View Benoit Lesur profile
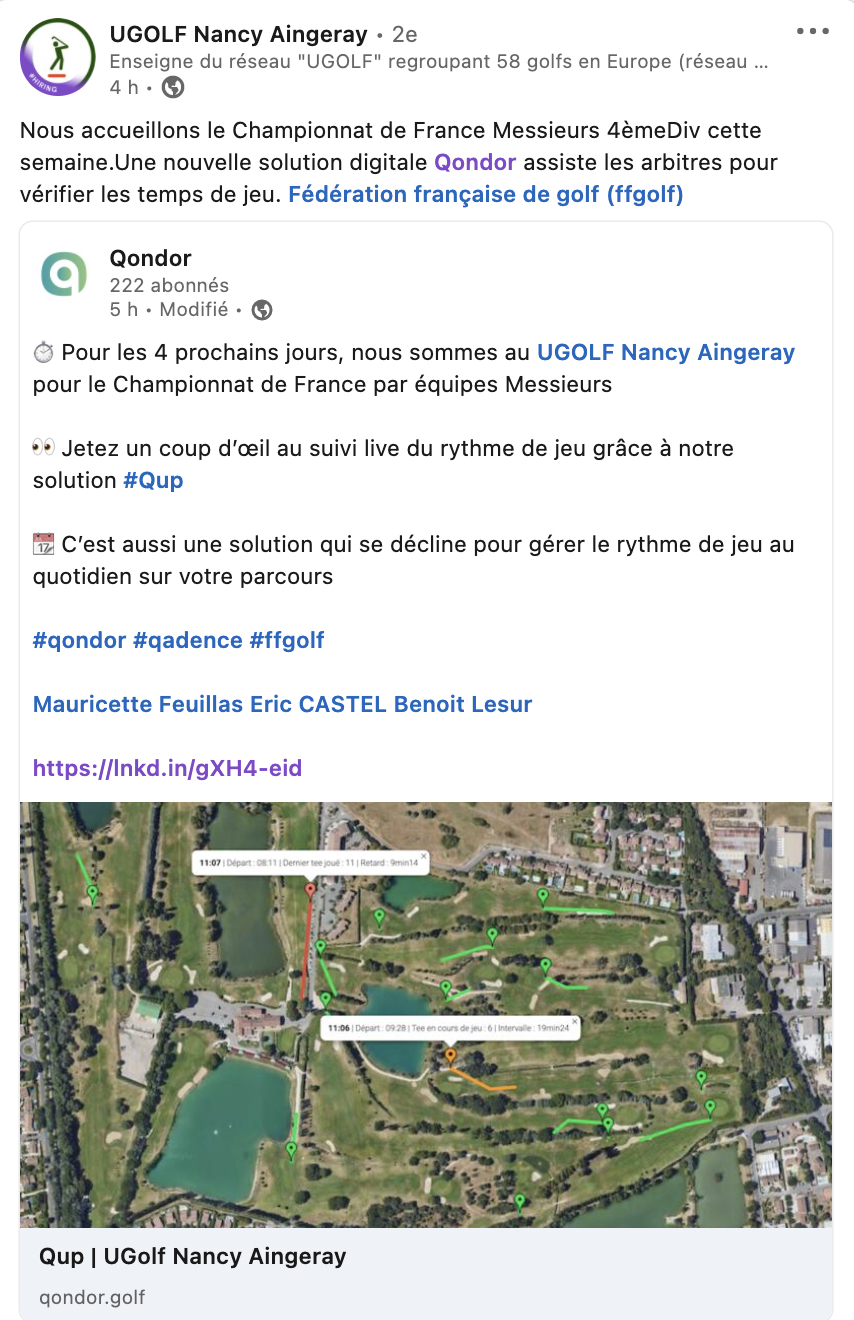Screen dimensions: 854x1320 pyautogui.click(x=463, y=704)
